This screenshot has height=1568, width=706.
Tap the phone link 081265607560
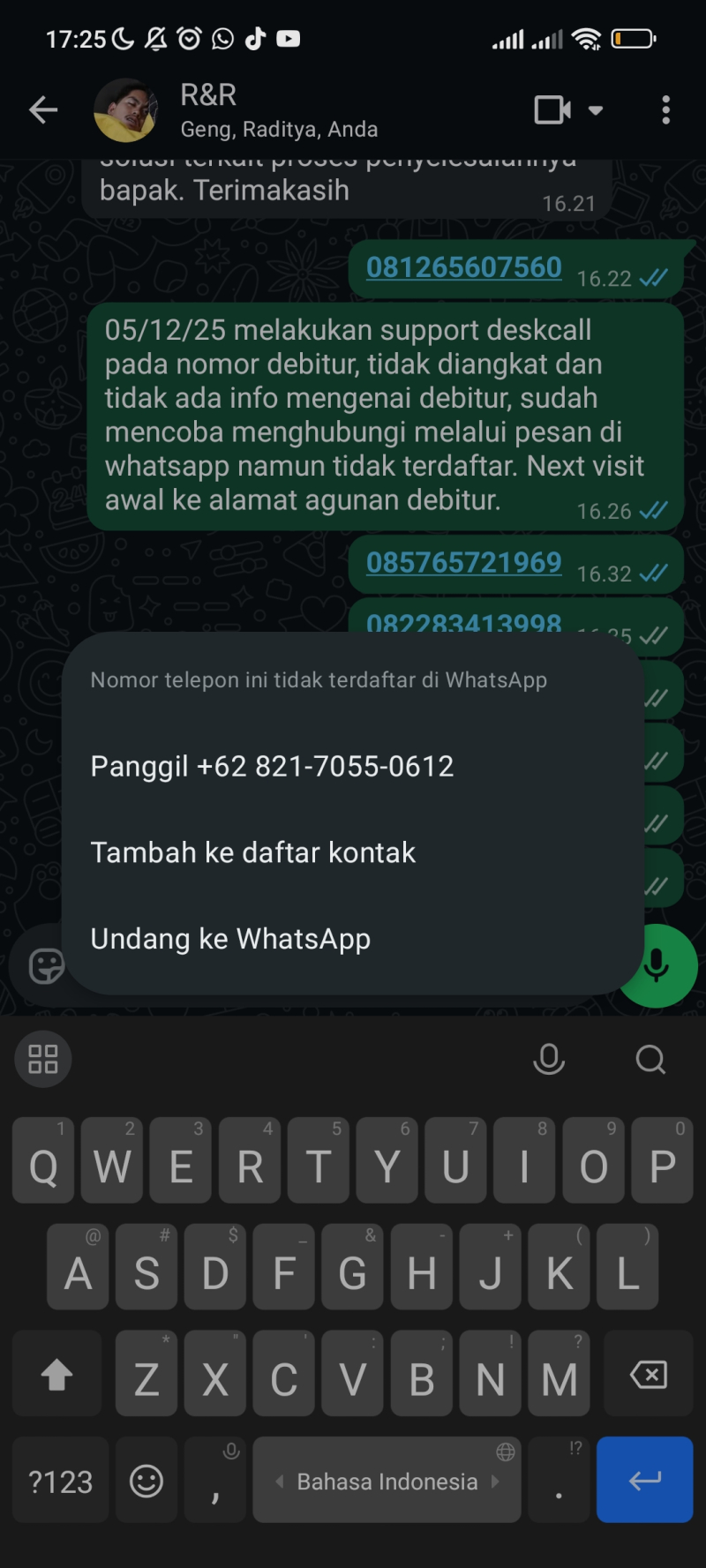(463, 267)
